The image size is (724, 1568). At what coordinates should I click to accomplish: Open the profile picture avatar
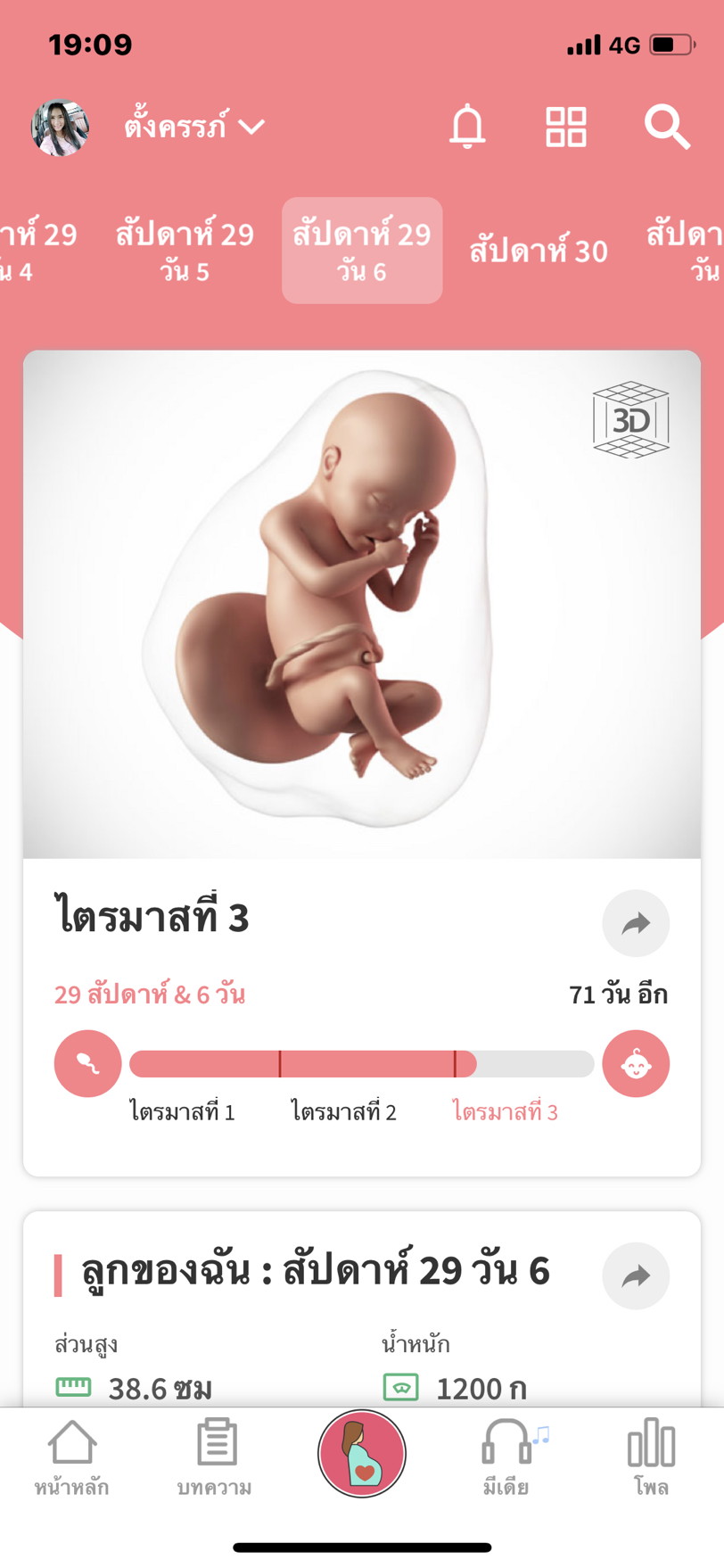click(x=61, y=128)
